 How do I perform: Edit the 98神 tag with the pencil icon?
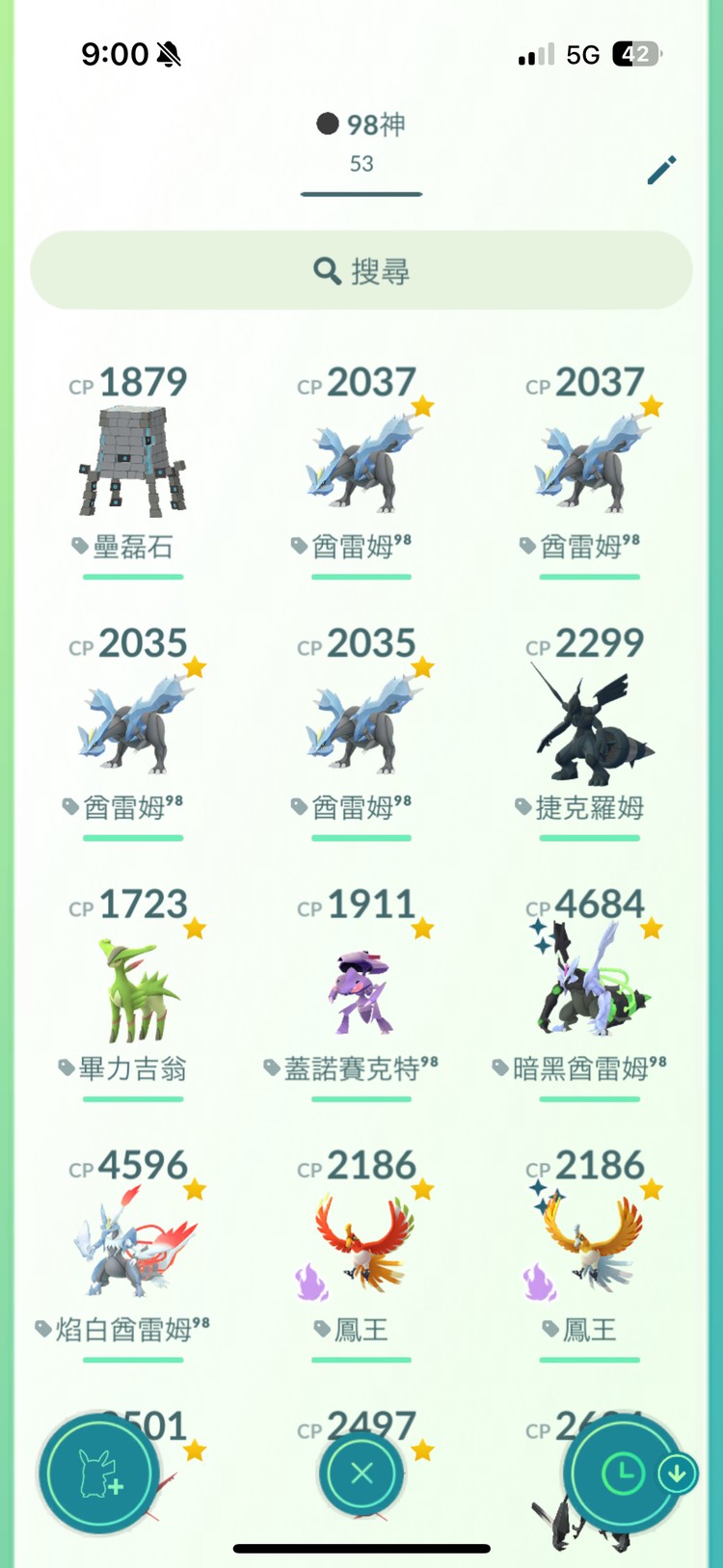661,170
